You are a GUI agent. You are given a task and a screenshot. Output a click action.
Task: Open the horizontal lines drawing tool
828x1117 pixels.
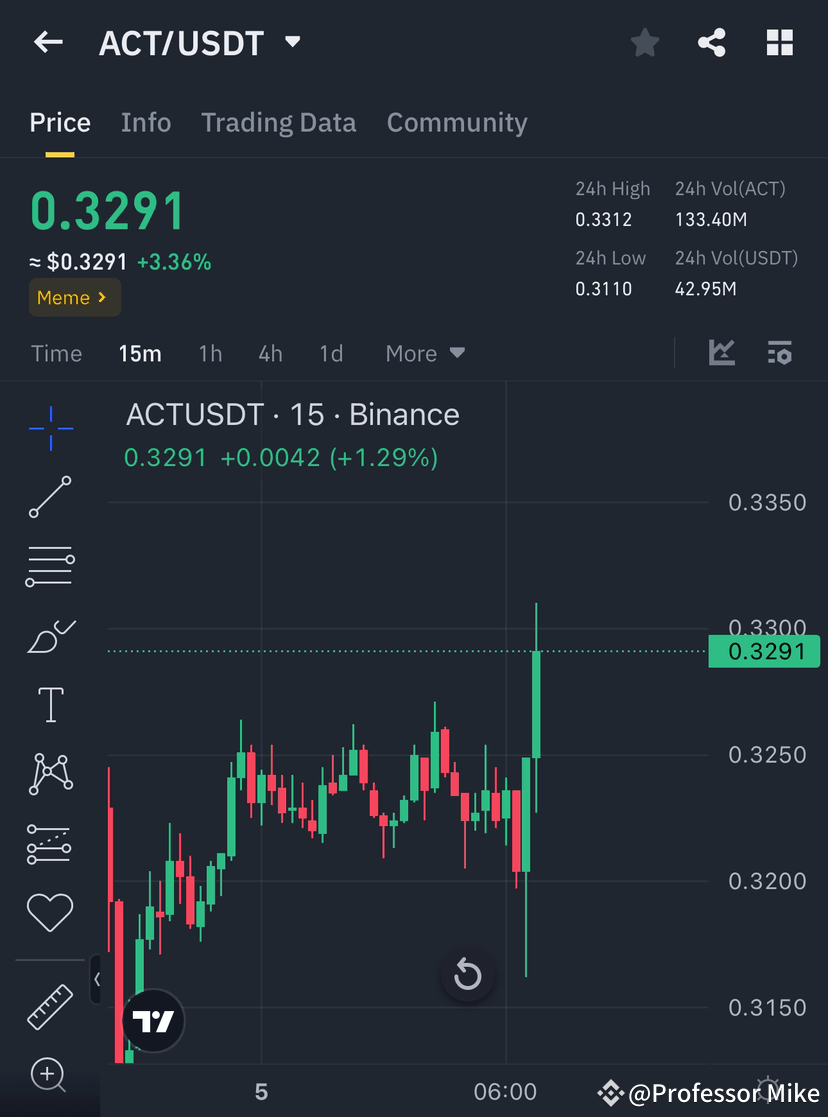50,566
